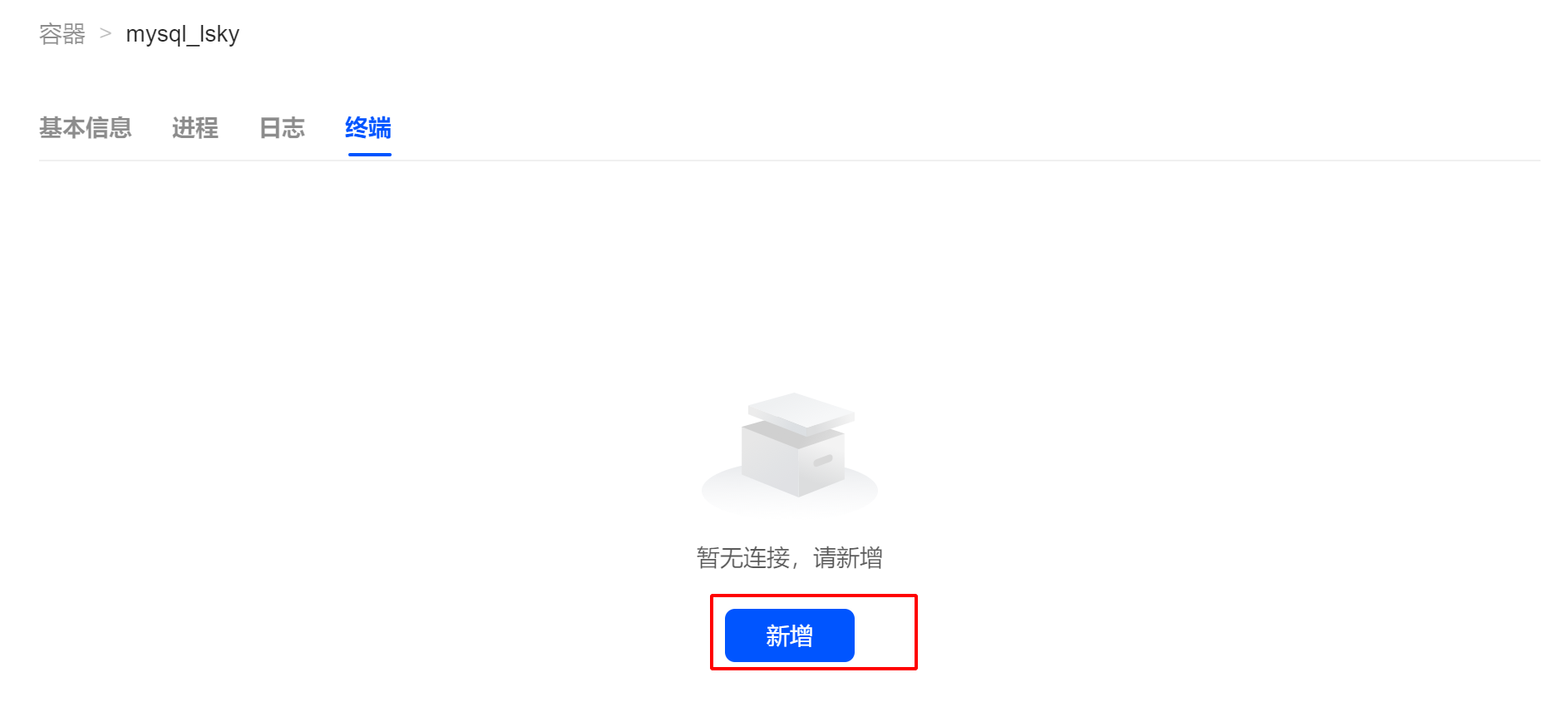1568x702 pixels.
Task: Tap the blue 新增 button
Action: coord(789,635)
